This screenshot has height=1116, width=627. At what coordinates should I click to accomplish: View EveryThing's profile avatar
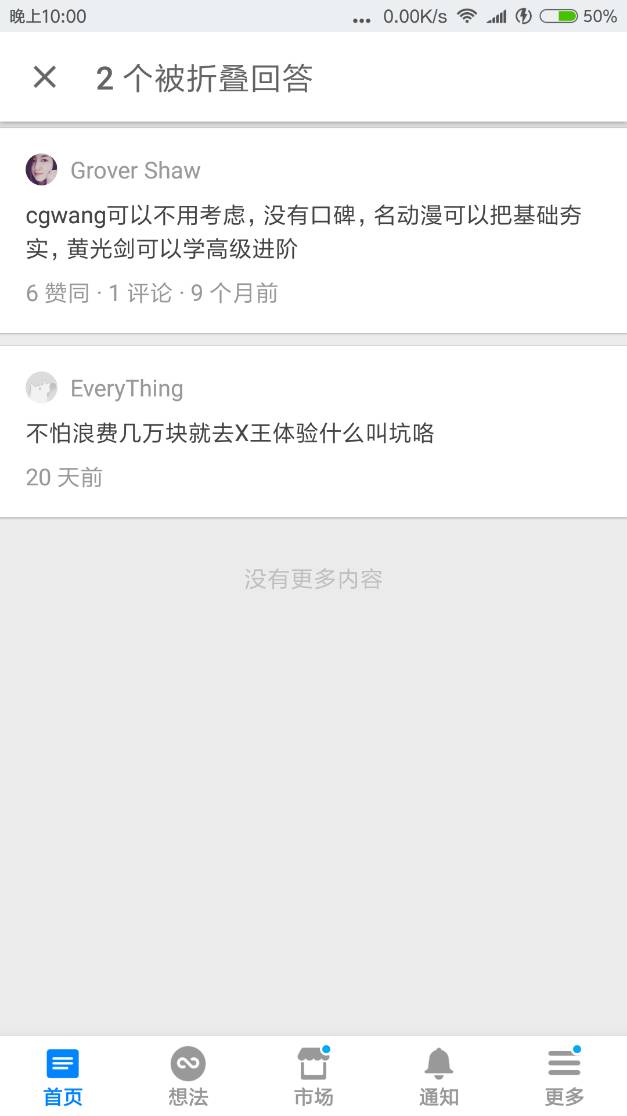pyautogui.click(x=41, y=388)
